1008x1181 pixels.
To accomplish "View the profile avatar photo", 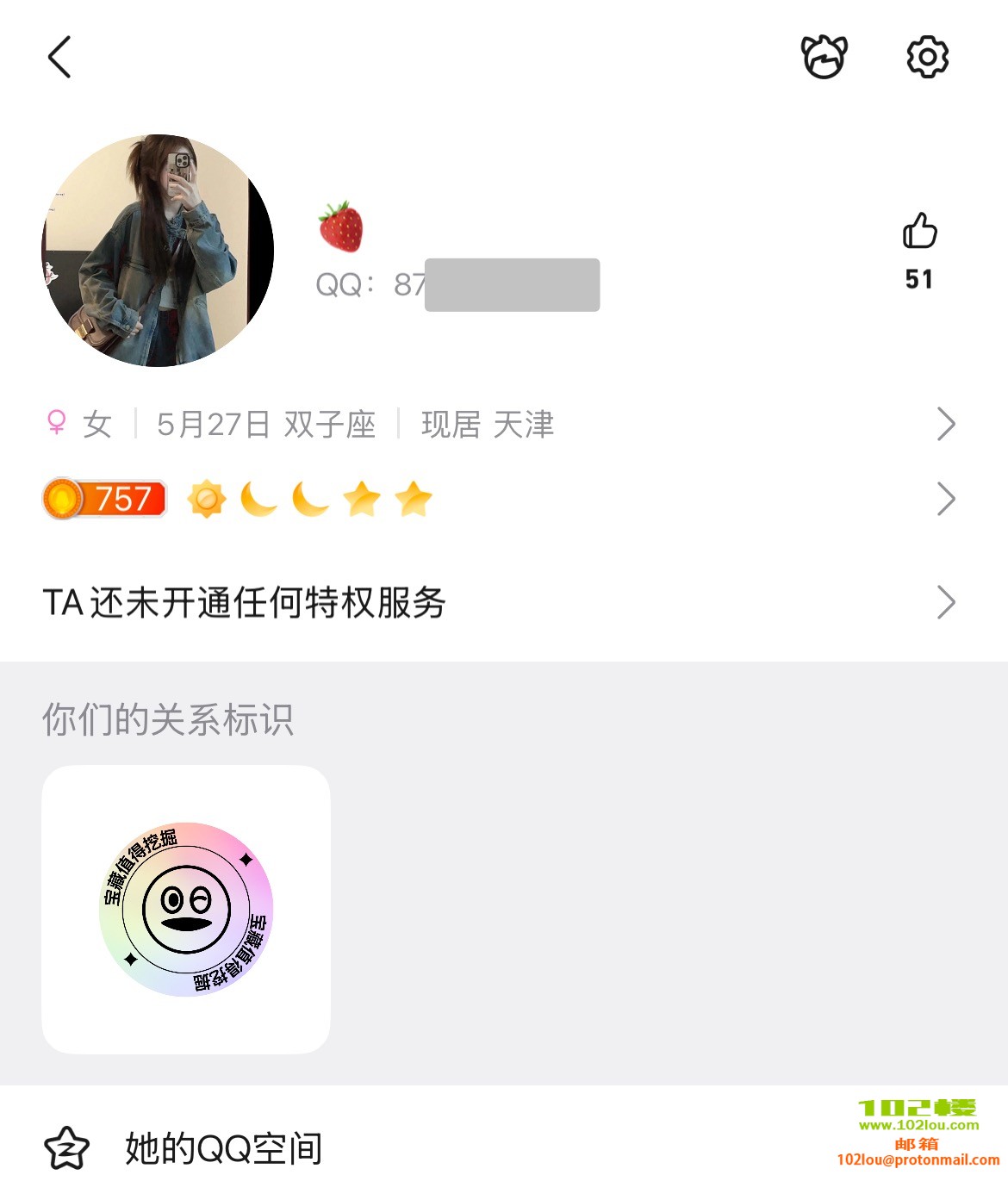I will (158, 251).
